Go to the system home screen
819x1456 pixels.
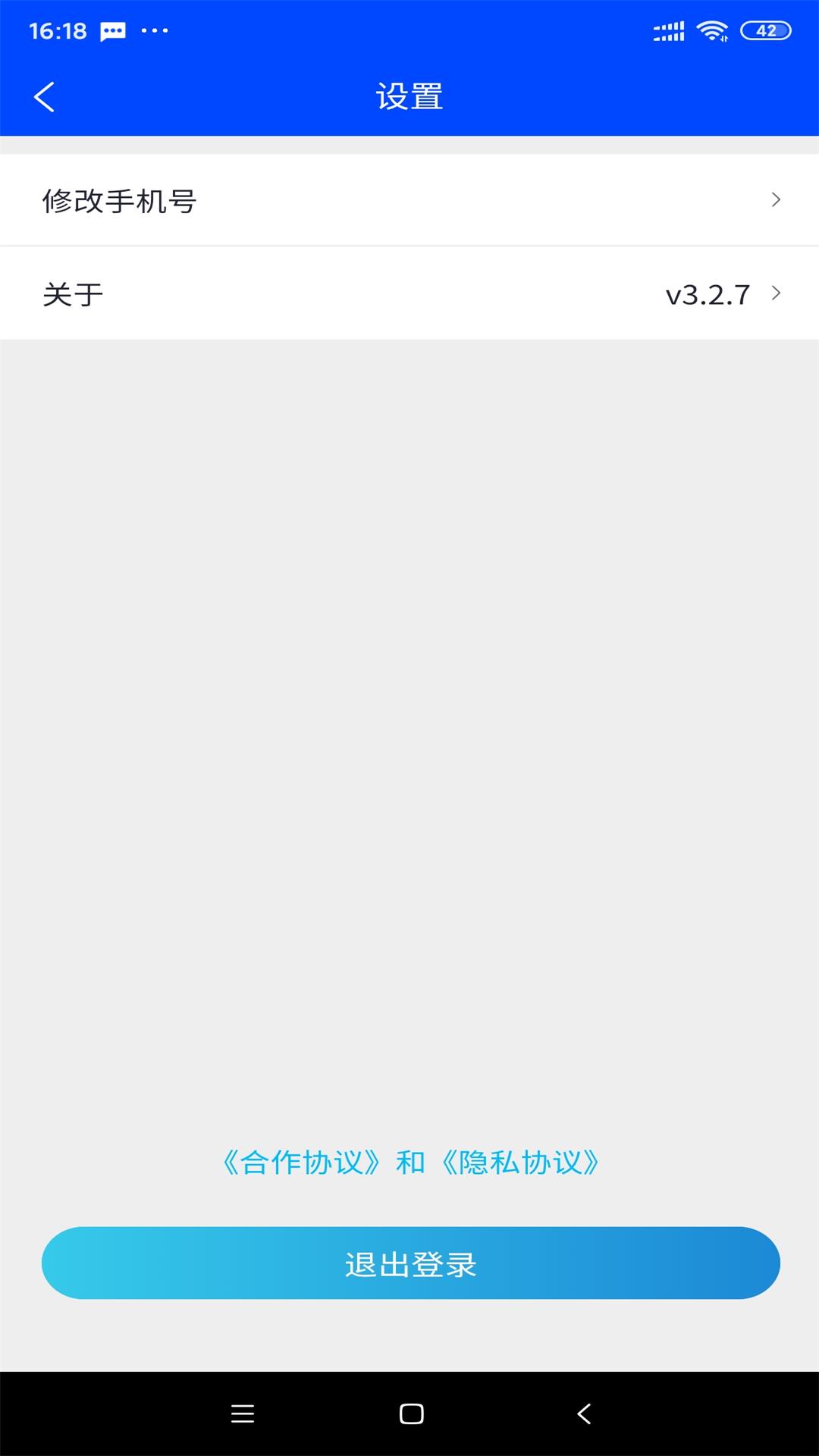coord(411,1414)
